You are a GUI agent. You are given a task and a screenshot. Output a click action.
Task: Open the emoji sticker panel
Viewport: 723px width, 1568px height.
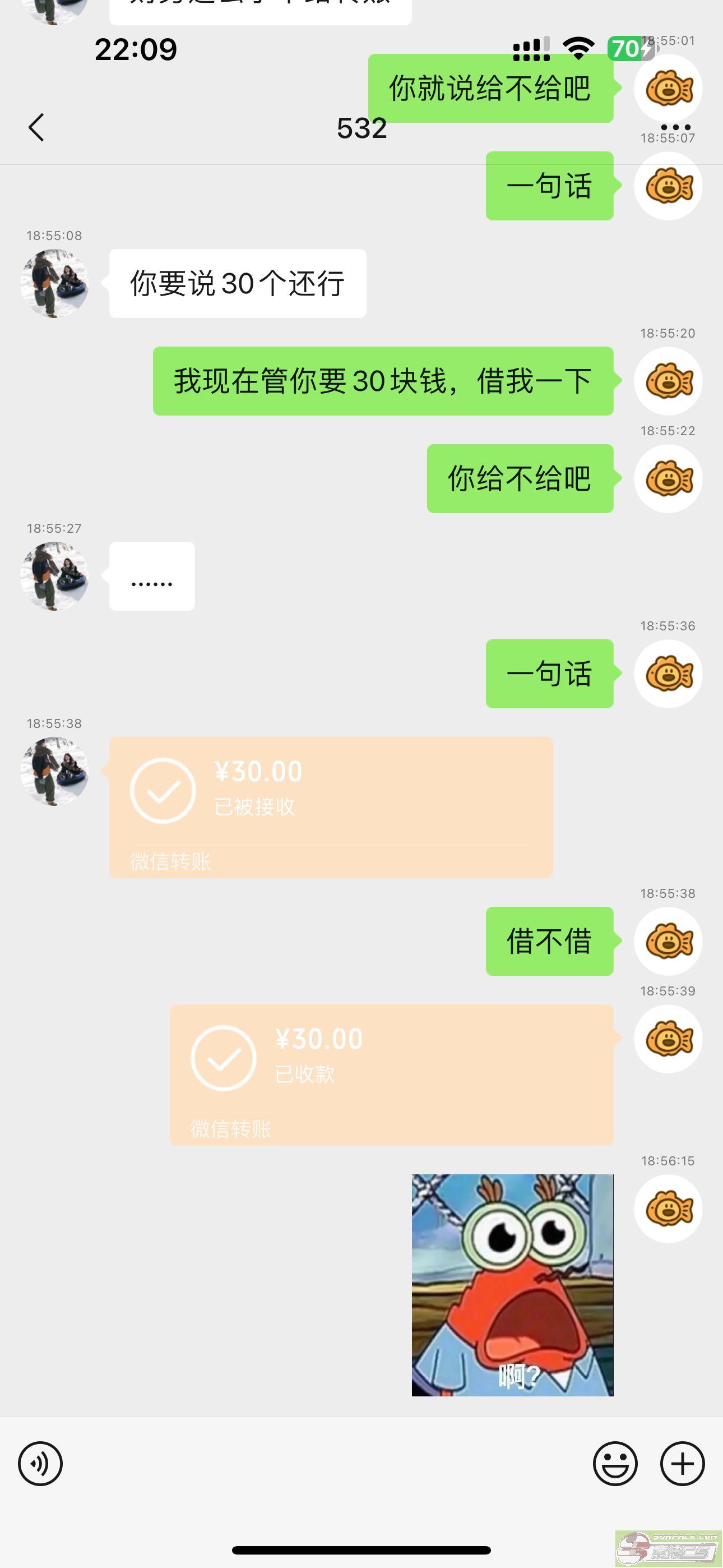(615, 1463)
